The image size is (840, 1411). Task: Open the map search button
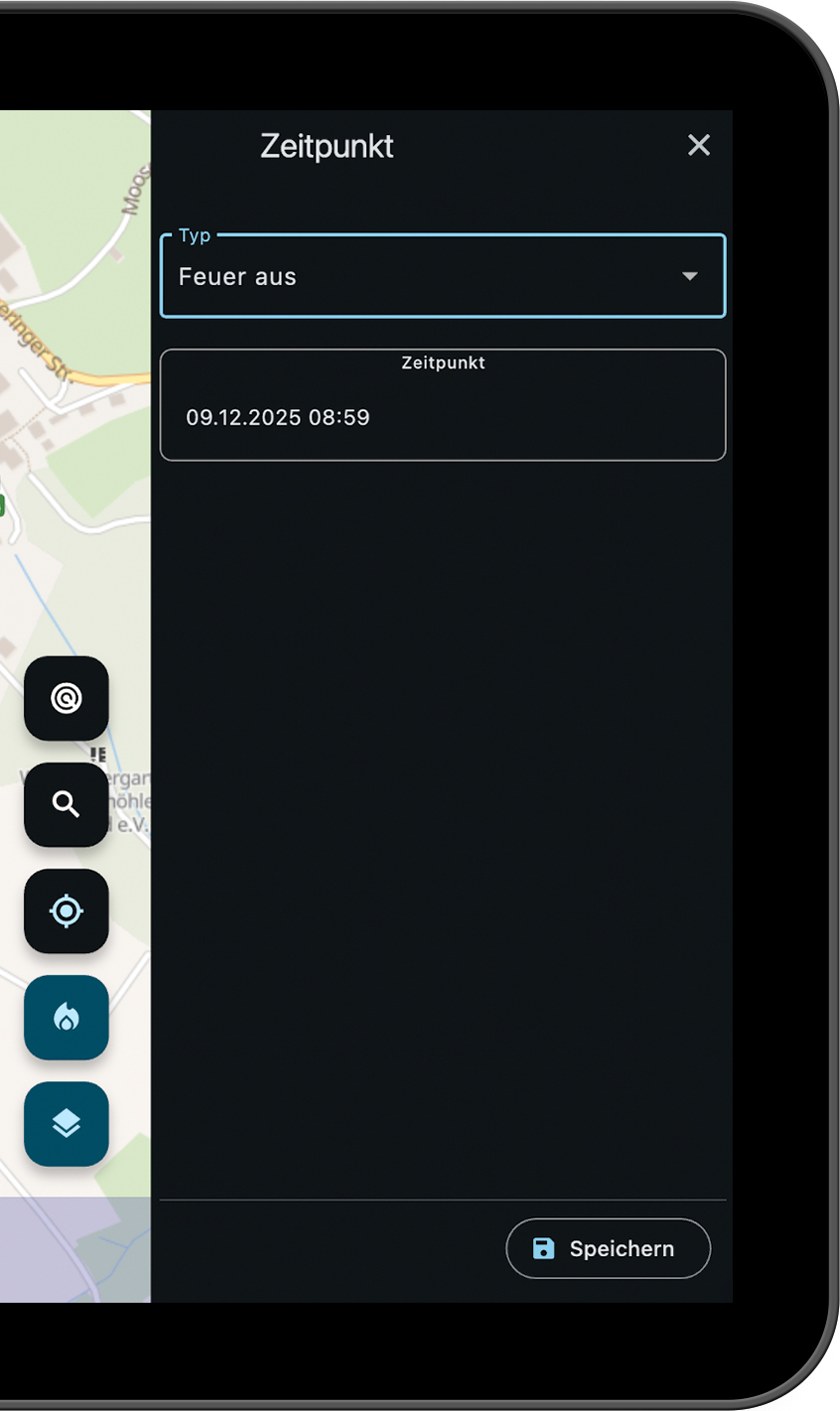[67, 804]
